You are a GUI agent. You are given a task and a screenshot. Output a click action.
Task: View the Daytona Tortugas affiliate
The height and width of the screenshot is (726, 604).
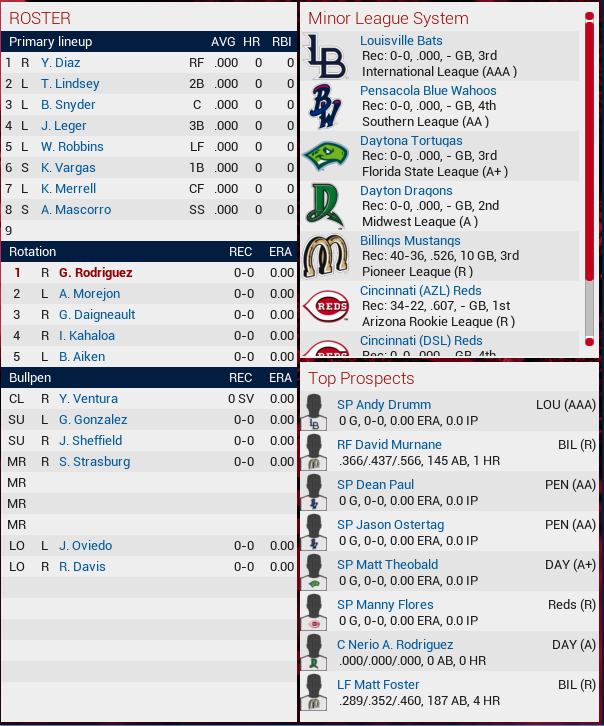411,141
